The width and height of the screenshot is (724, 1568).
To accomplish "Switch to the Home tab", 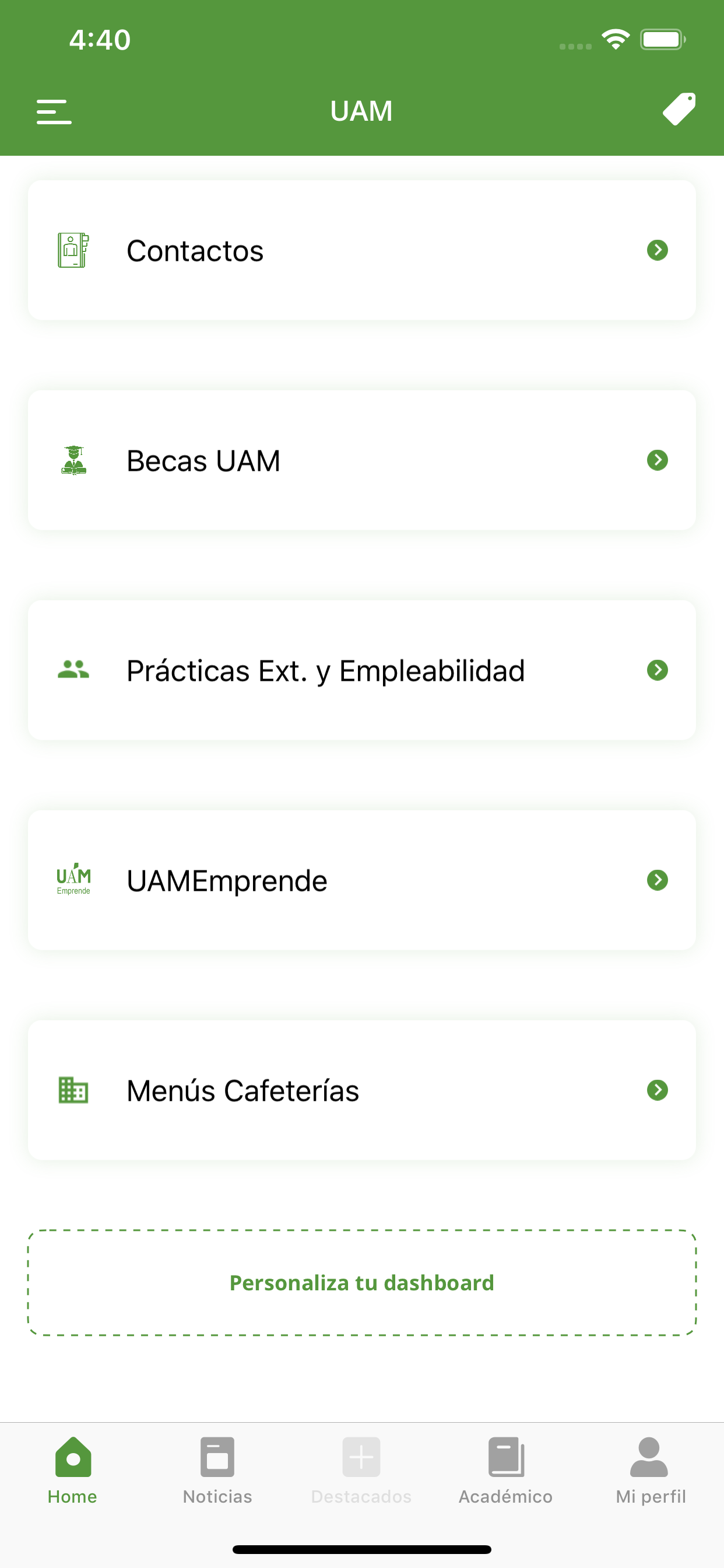I will click(72, 1471).
